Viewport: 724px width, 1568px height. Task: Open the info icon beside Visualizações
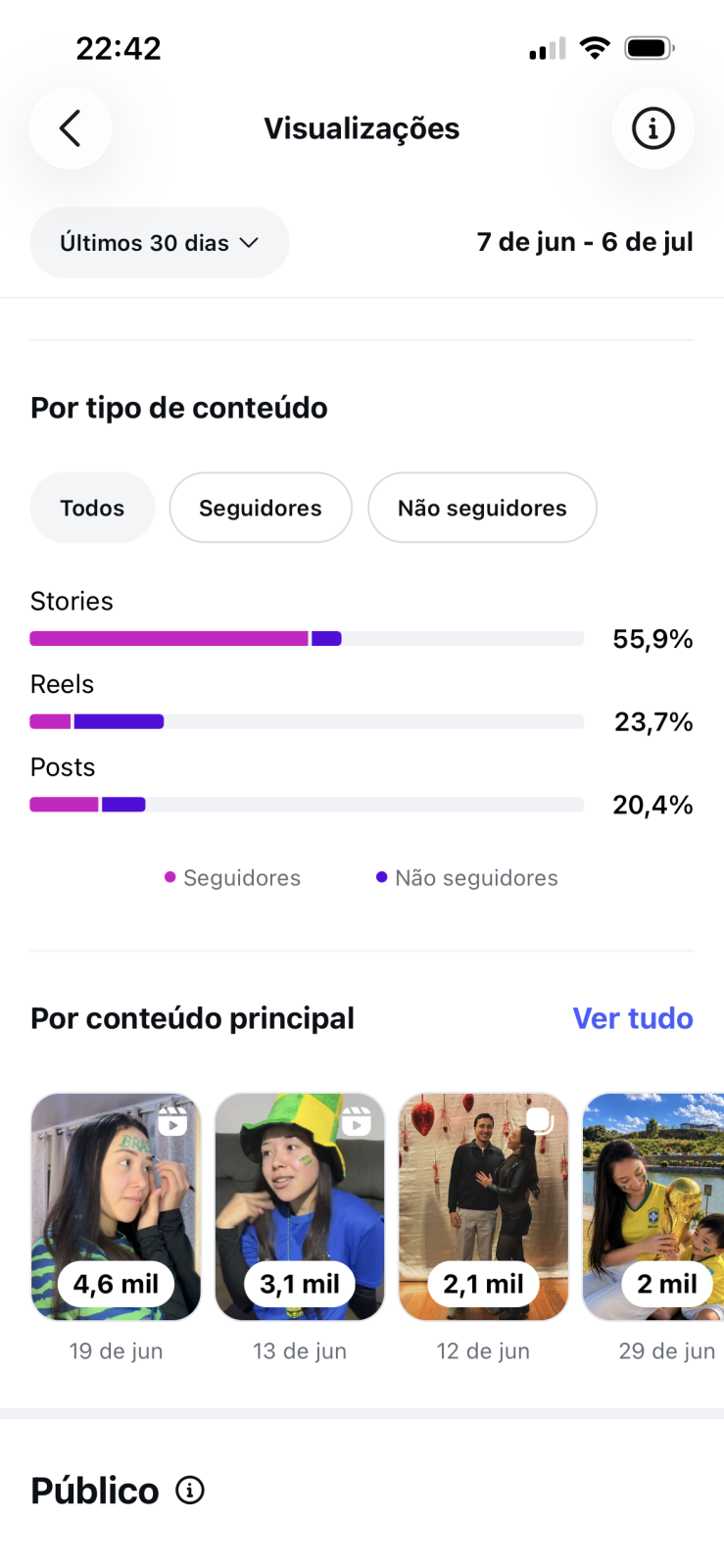click(652, 128)
